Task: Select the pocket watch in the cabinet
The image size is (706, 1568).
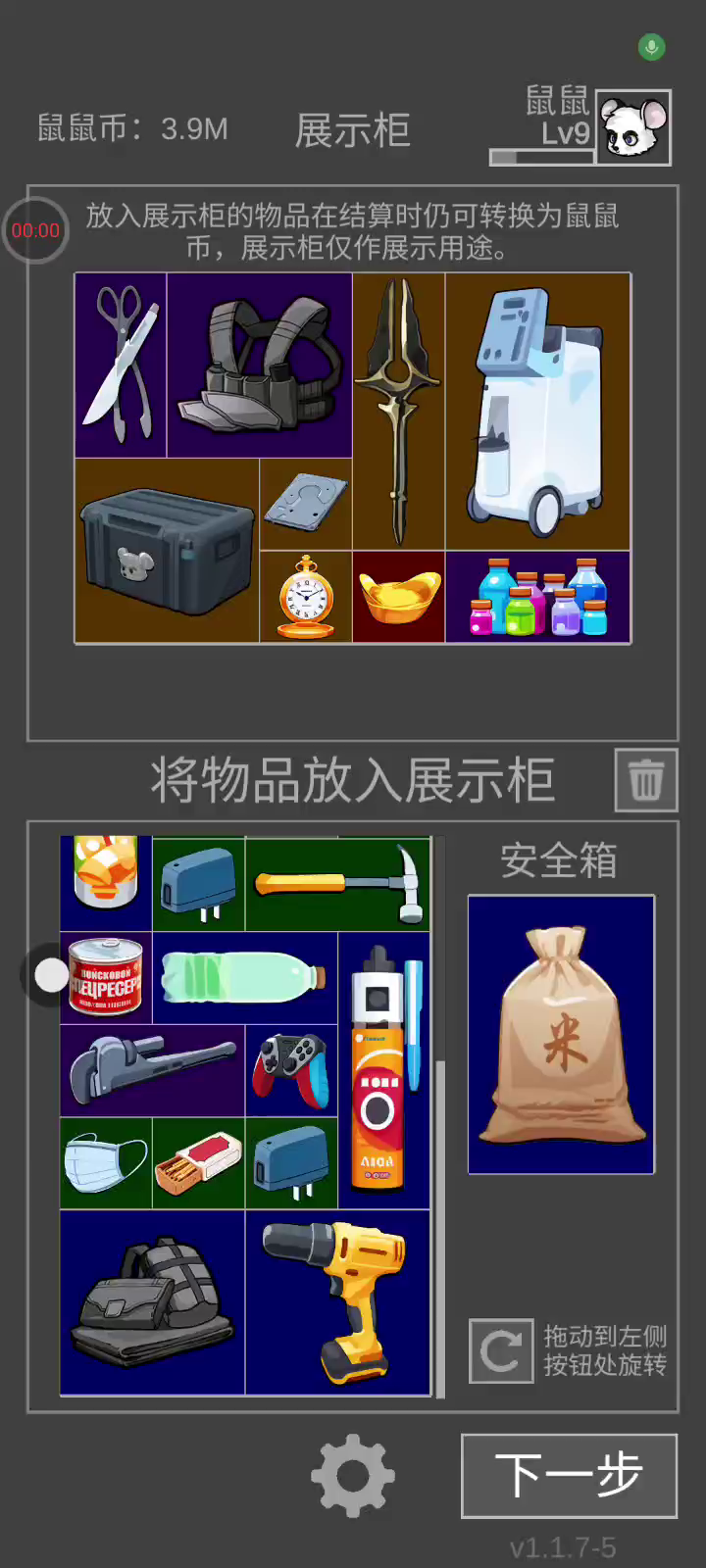Action: point(306,597)
